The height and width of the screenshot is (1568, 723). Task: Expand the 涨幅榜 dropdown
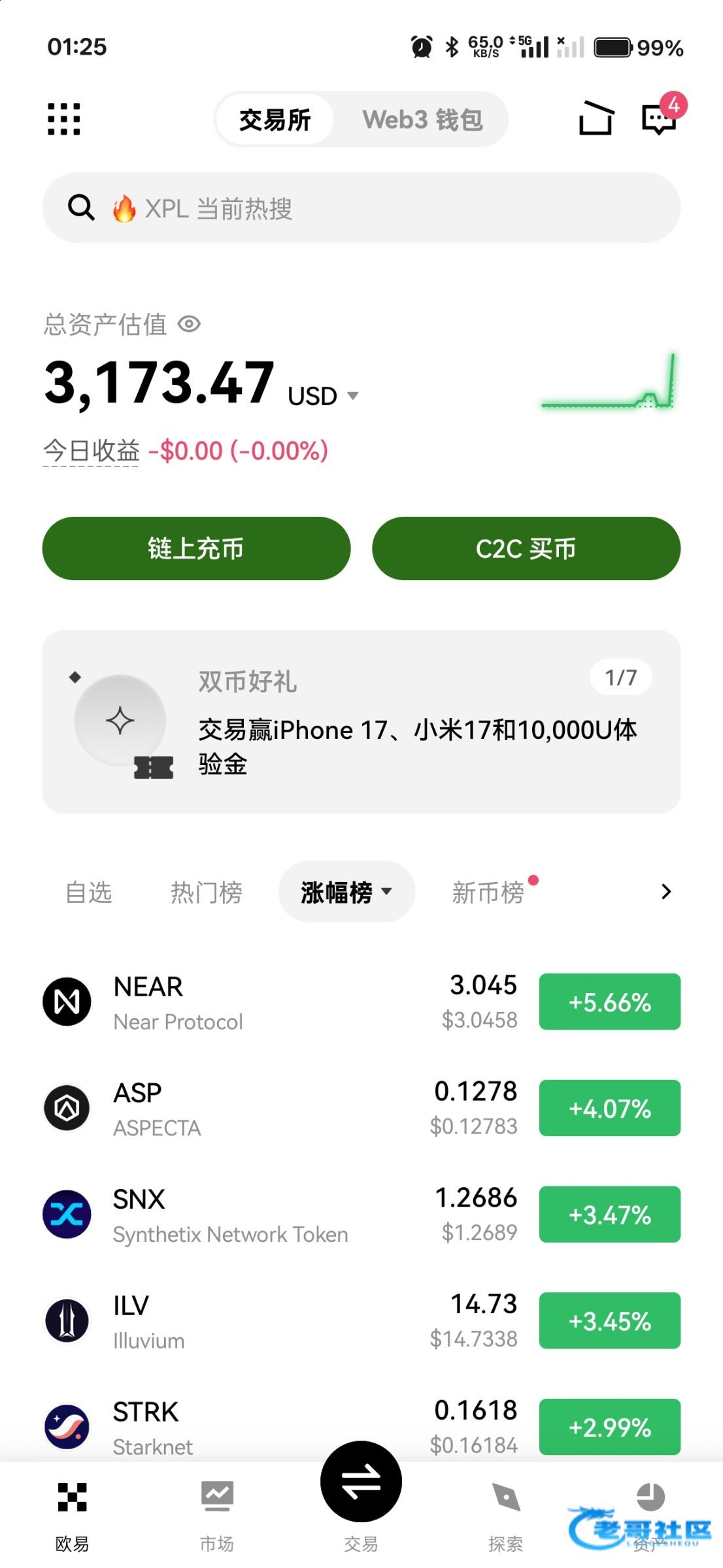click(346, 892)
